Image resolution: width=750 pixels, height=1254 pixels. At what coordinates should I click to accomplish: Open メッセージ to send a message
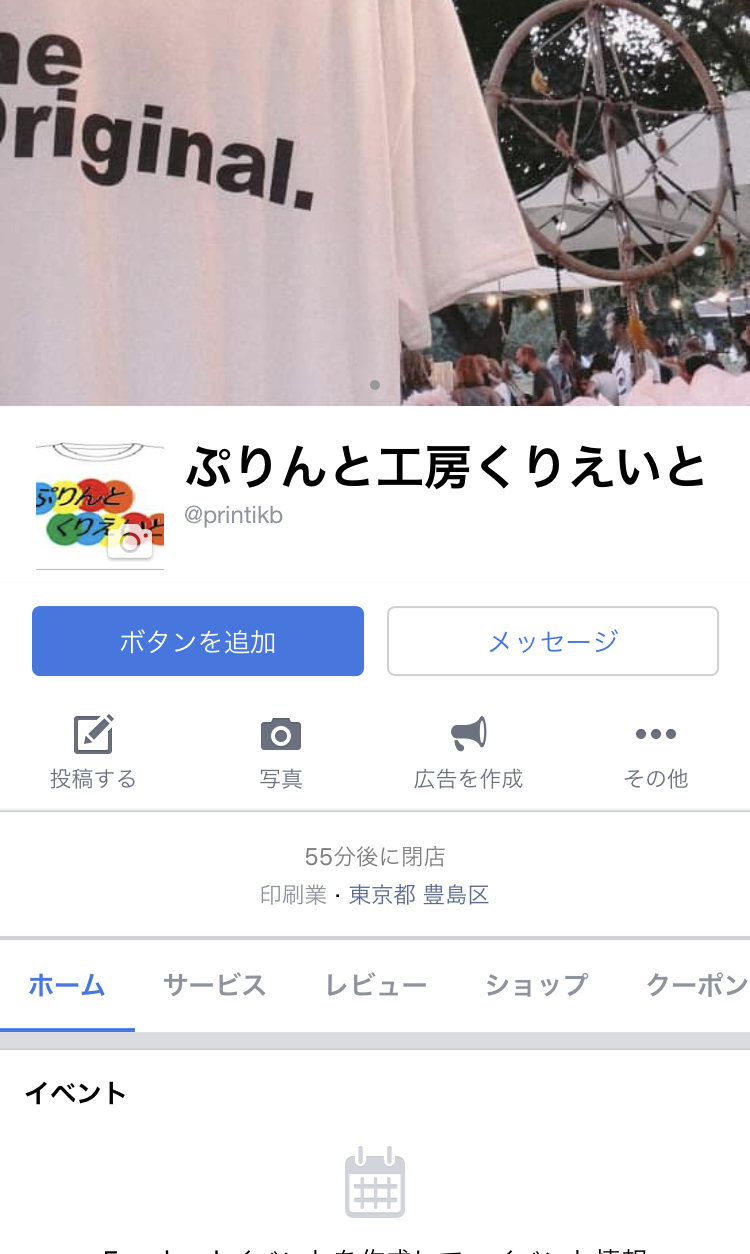pyautogui.click(x=553, y=641)
